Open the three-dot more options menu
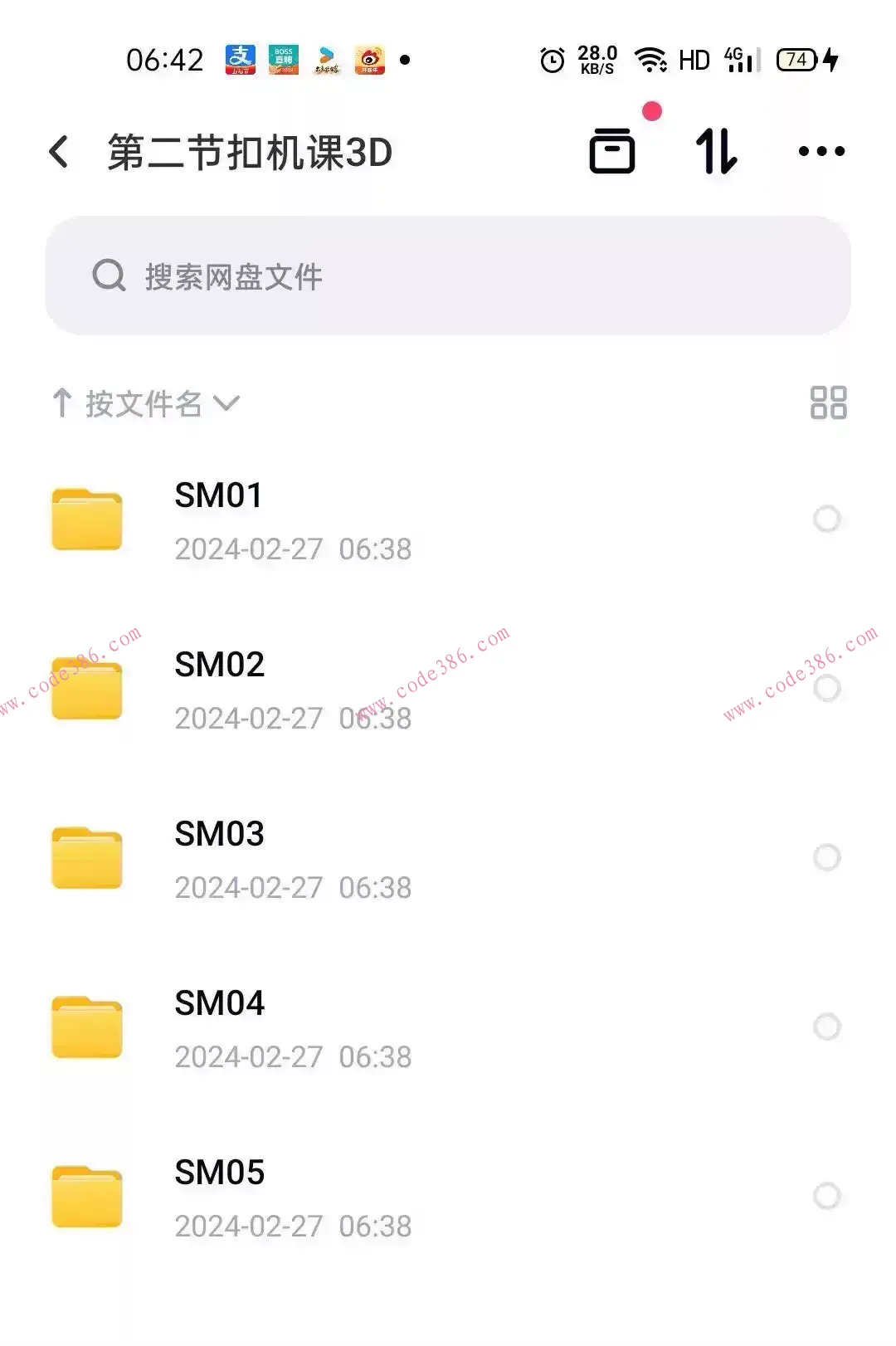This screenshot has height=1346, width=896. click(x=820, y=150)
